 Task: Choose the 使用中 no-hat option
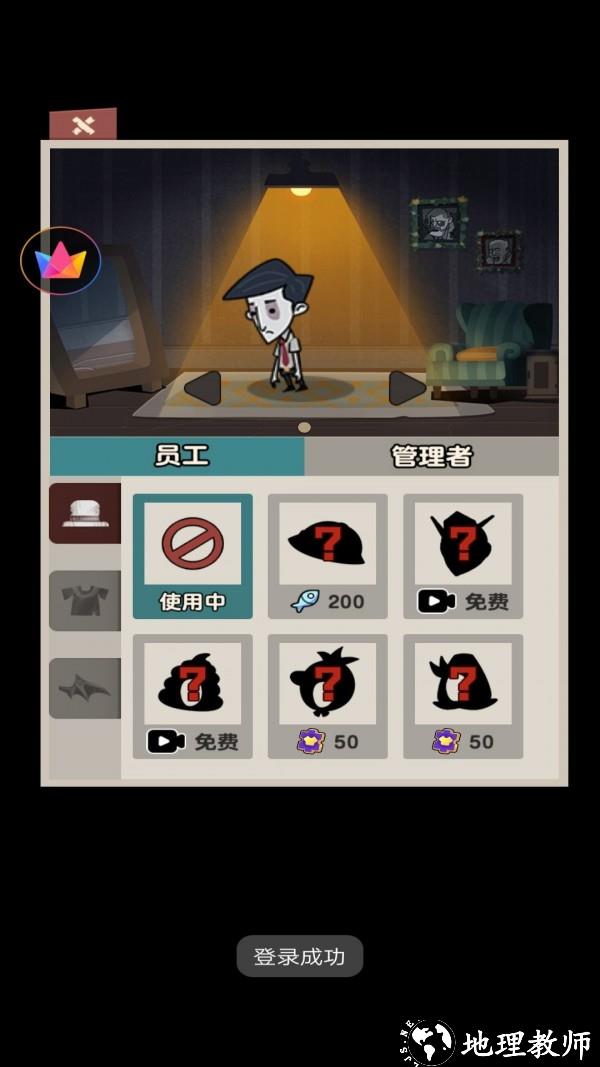pyautogui.click(x=193, y=557)
